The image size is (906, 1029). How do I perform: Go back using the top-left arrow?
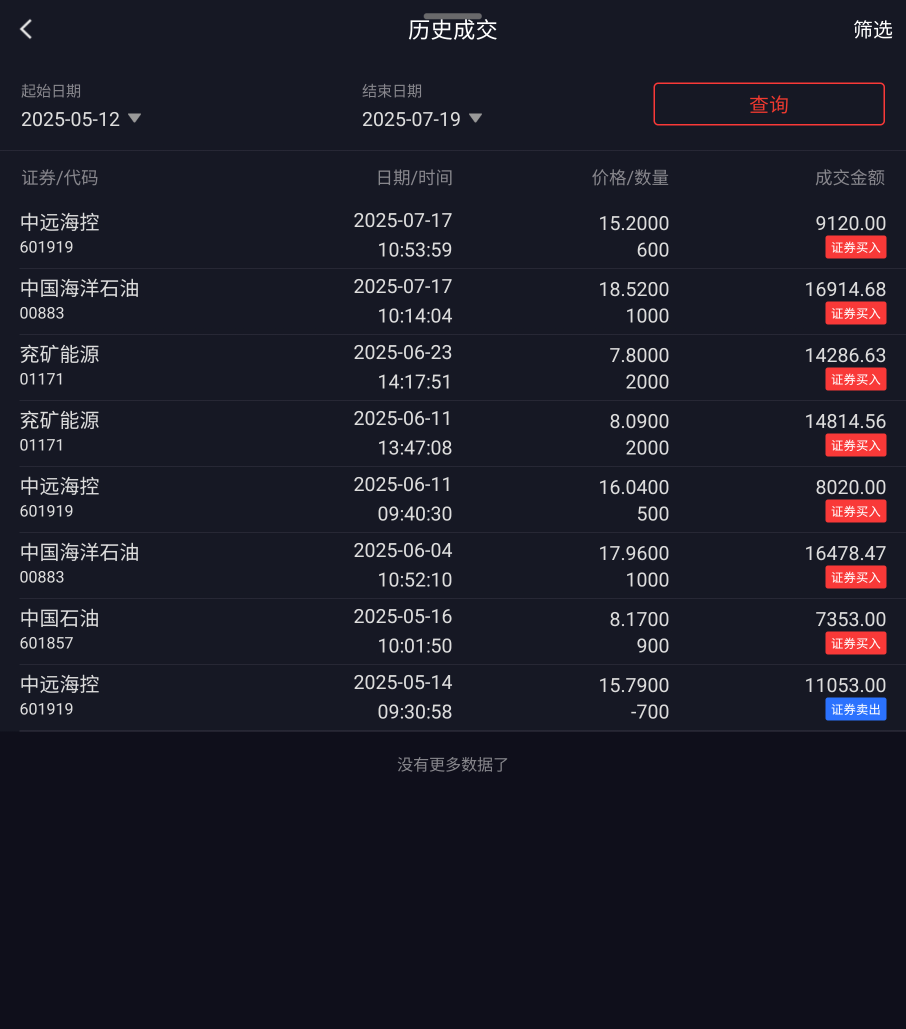click(27, 30)
